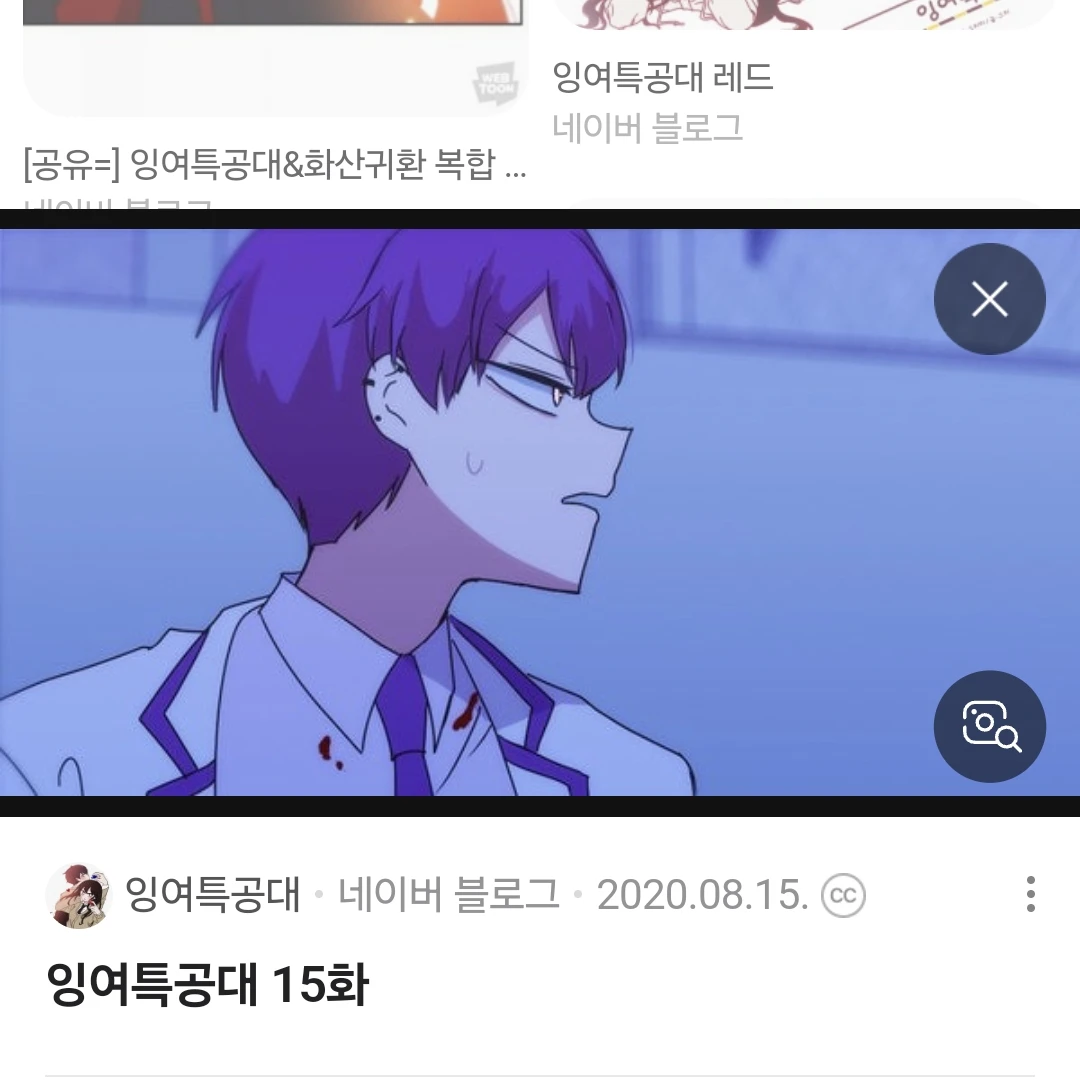
Task: Tap the CC license badge
Action: pyautogui.click(x=843, y=895)
